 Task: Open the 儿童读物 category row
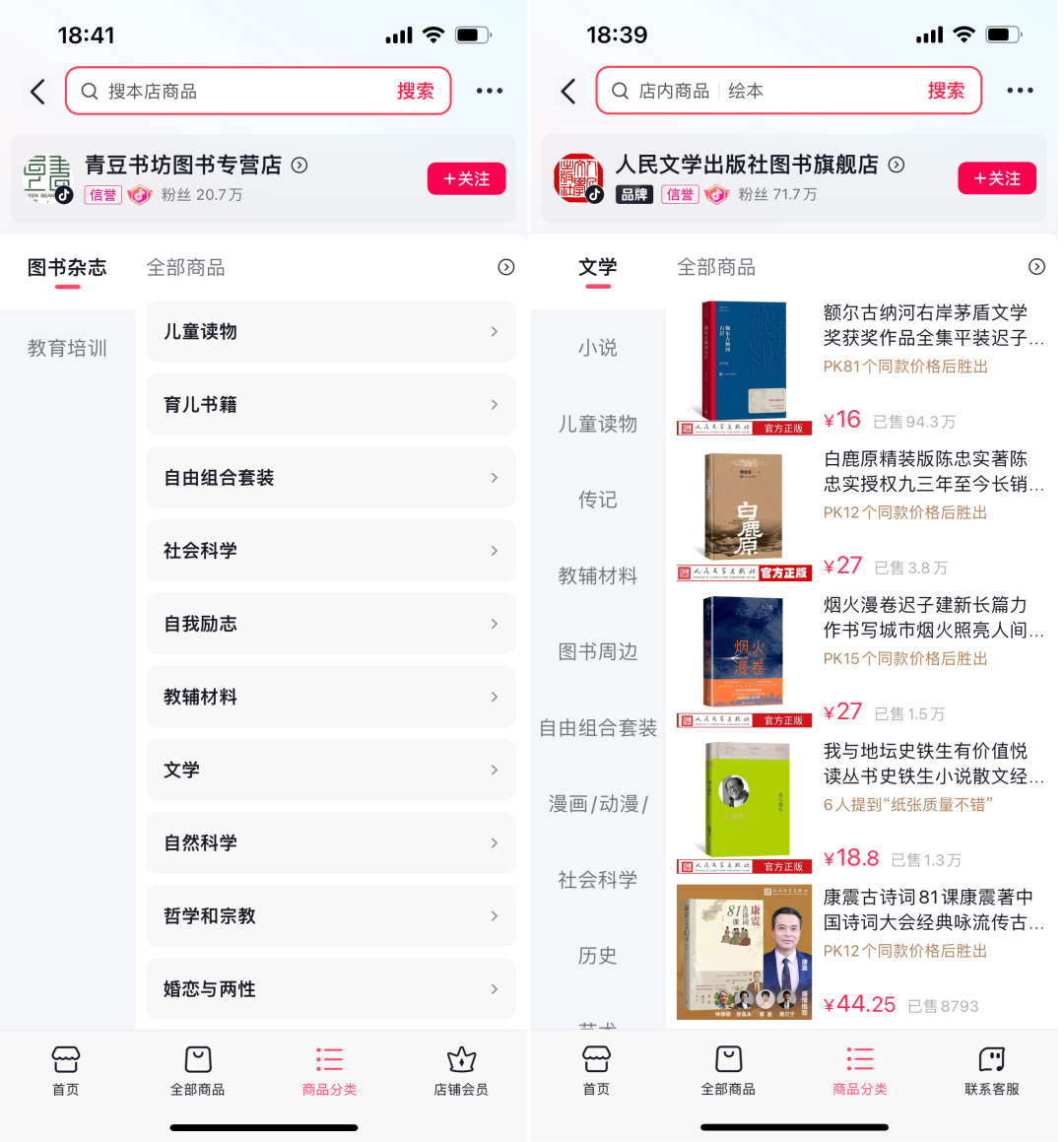(x=330, y=332)
